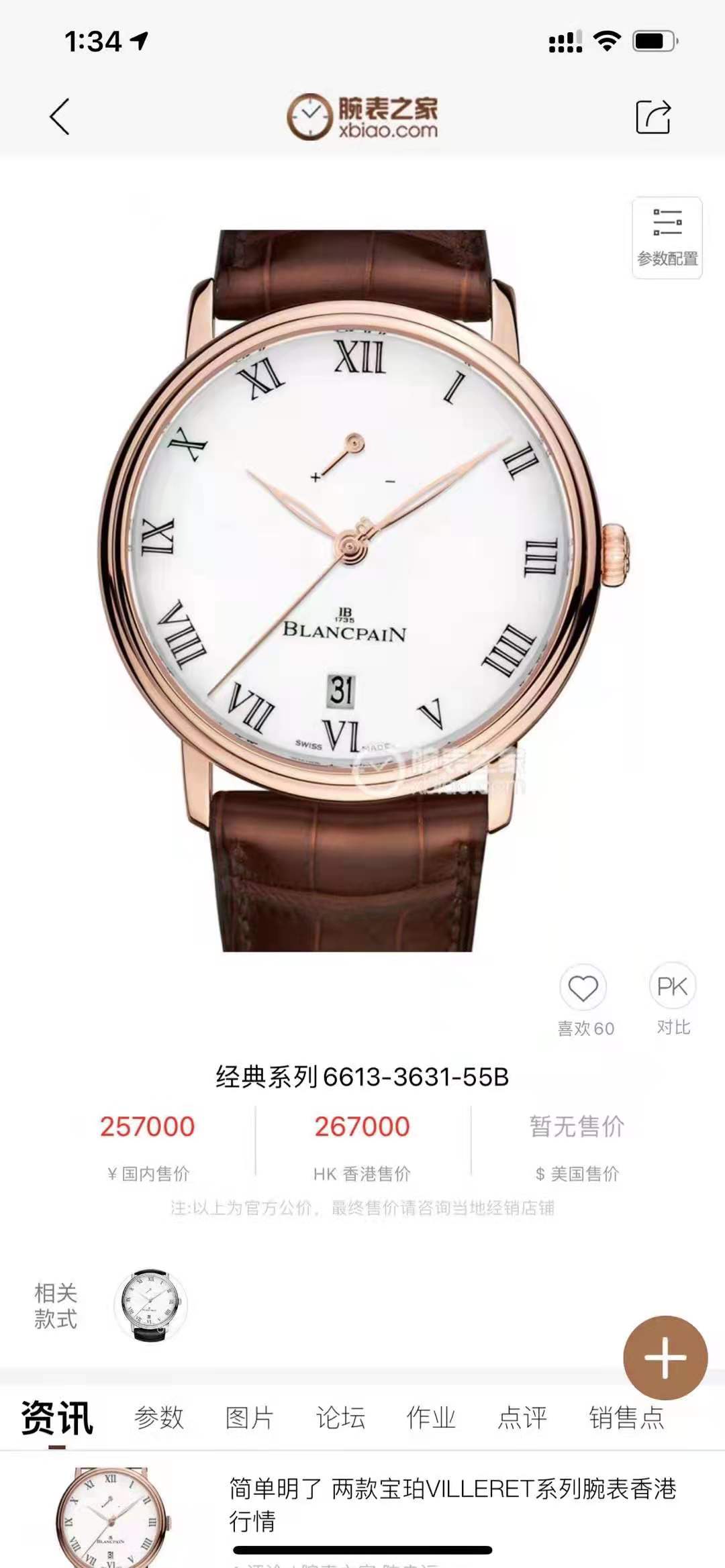Go back using the back arrow
Screen dimensions: 725x1568
[x=60, y=117]
